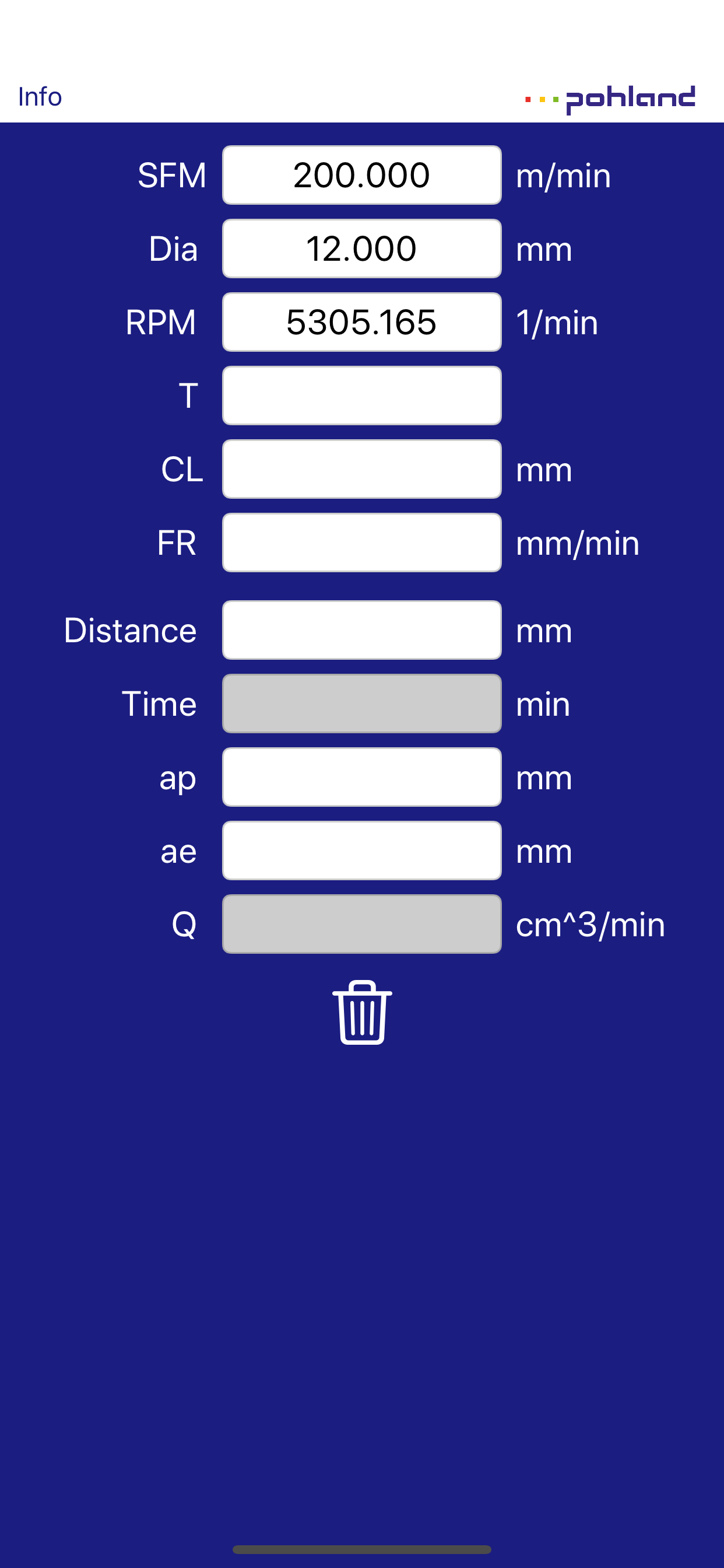Enter a value in the Distance field
The image size is (724, 1568).
[361, 631]
